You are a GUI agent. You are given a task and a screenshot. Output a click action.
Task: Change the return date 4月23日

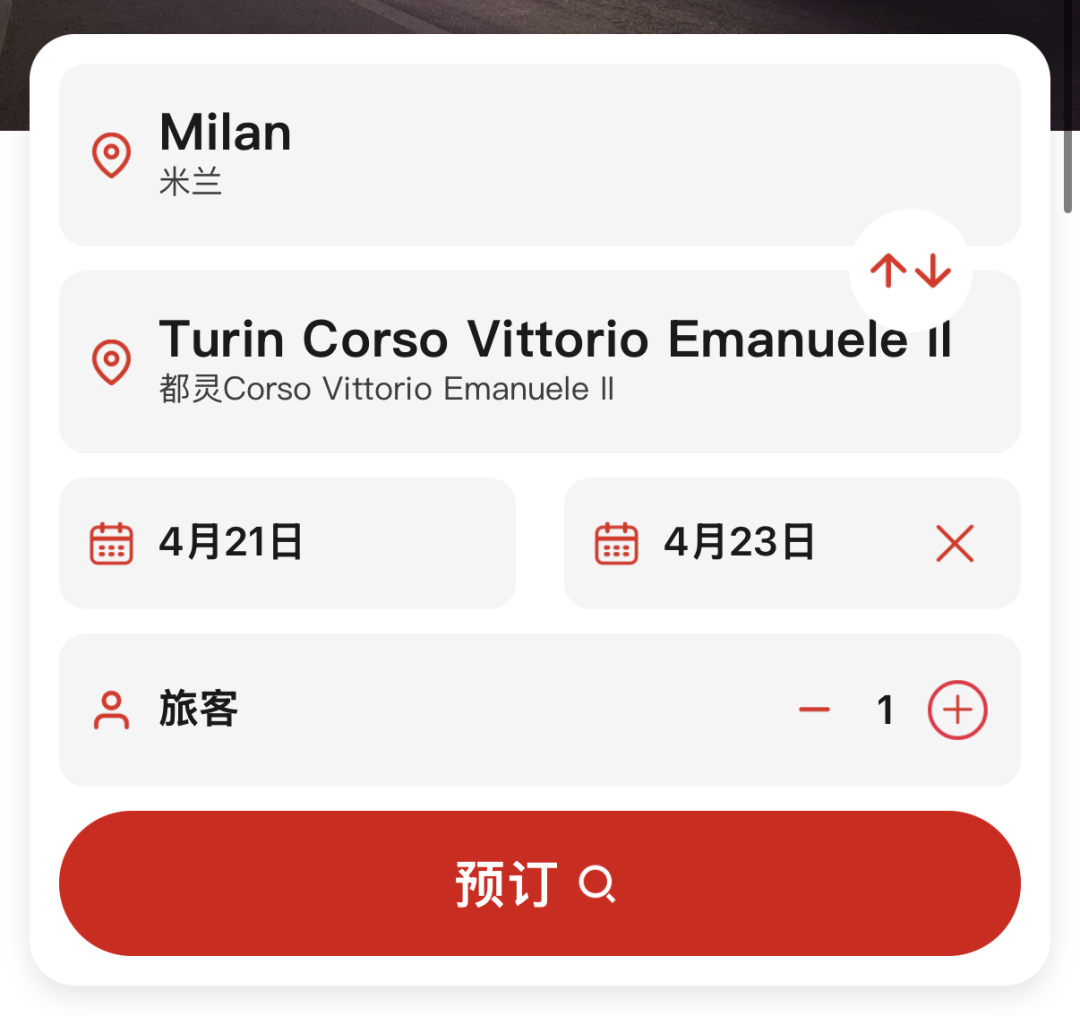pos(740,543)
